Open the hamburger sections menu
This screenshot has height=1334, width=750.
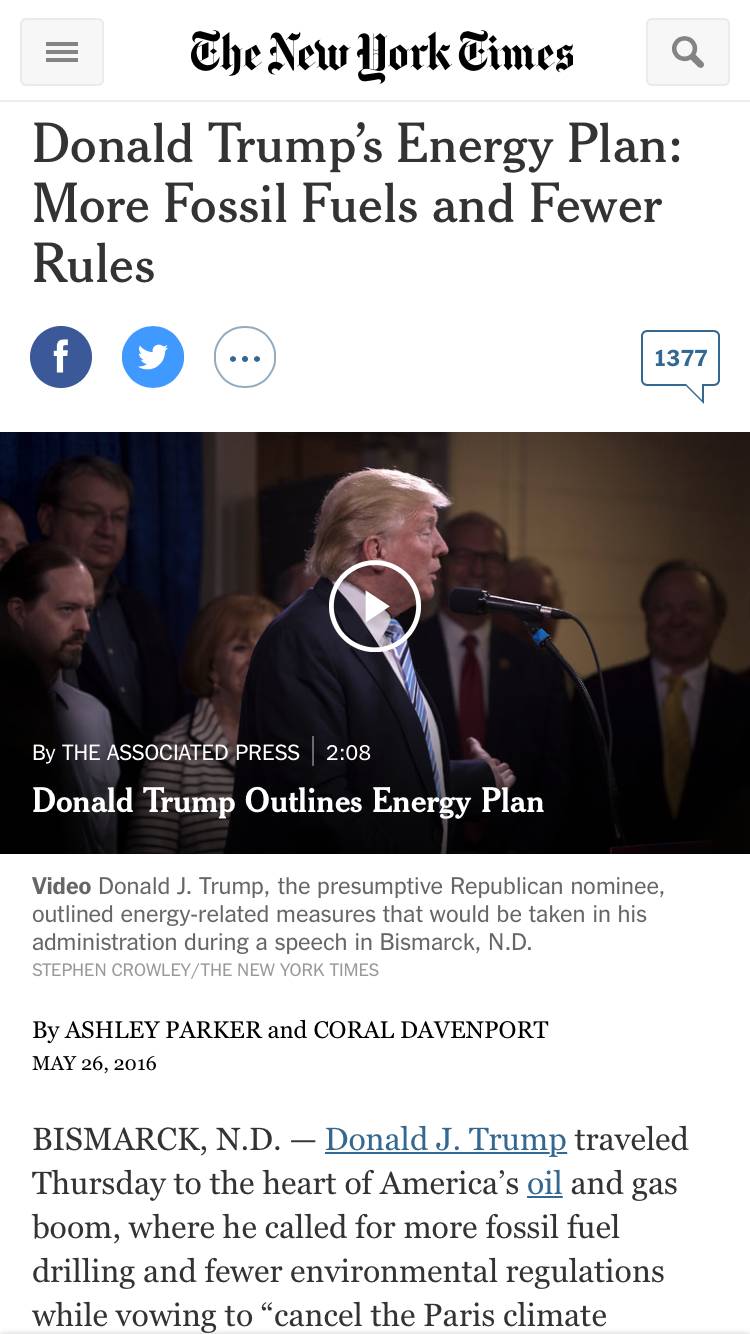62,52
